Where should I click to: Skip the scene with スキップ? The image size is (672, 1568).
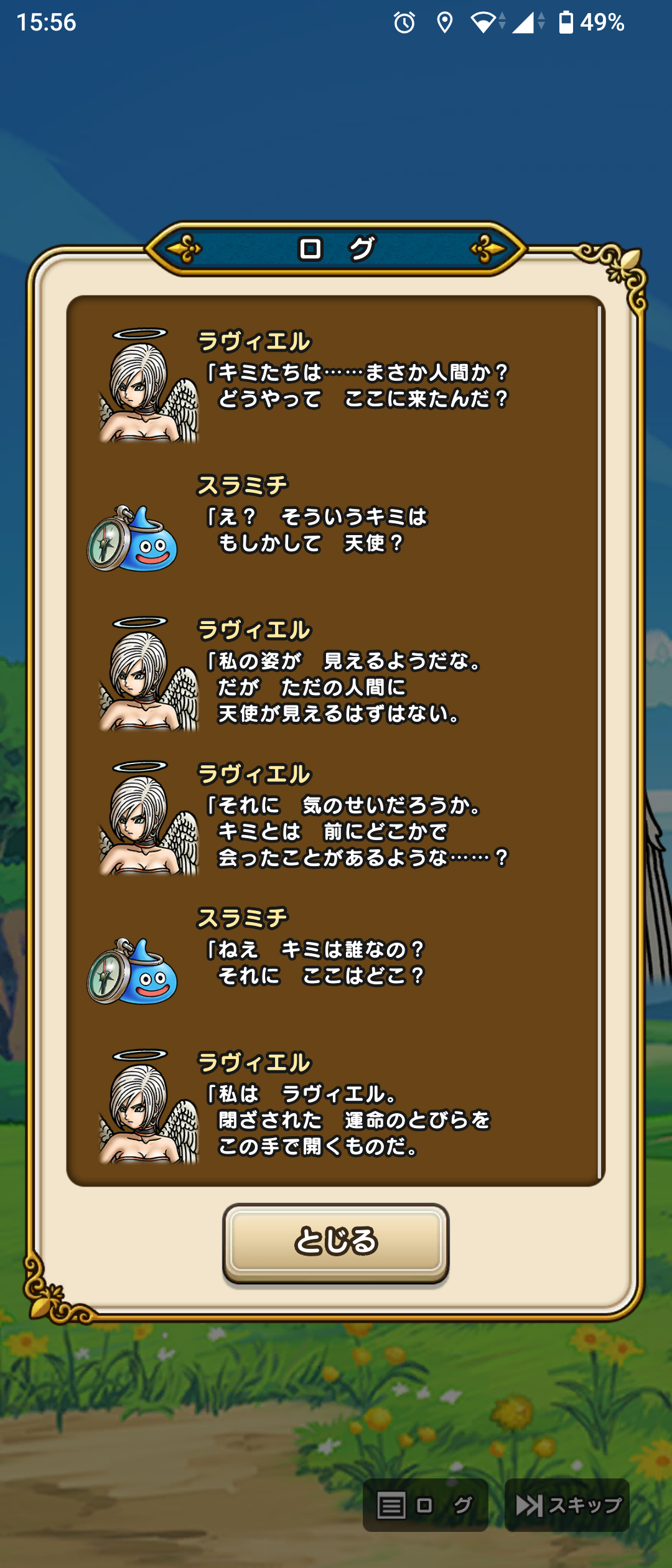(x=567, y=1505)
